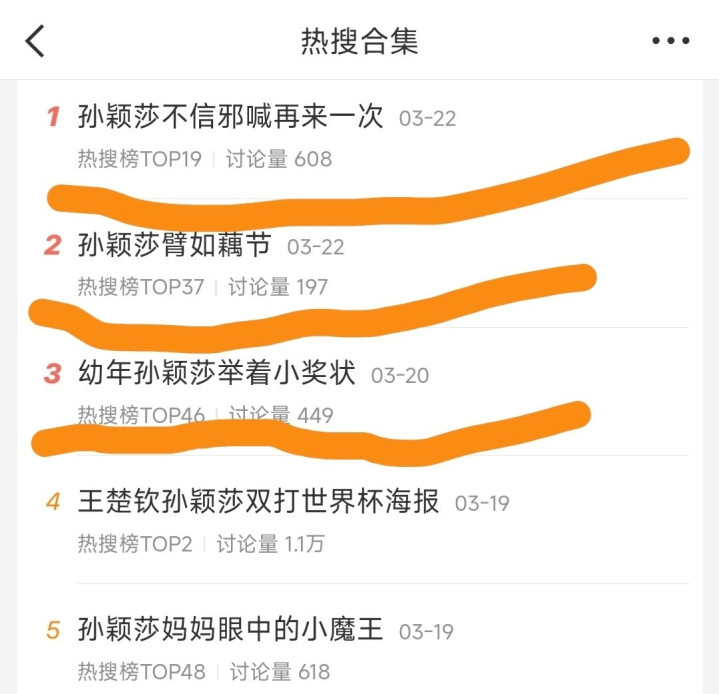View topic 幼年孙颖莎举着小奖状

(217, 374)
